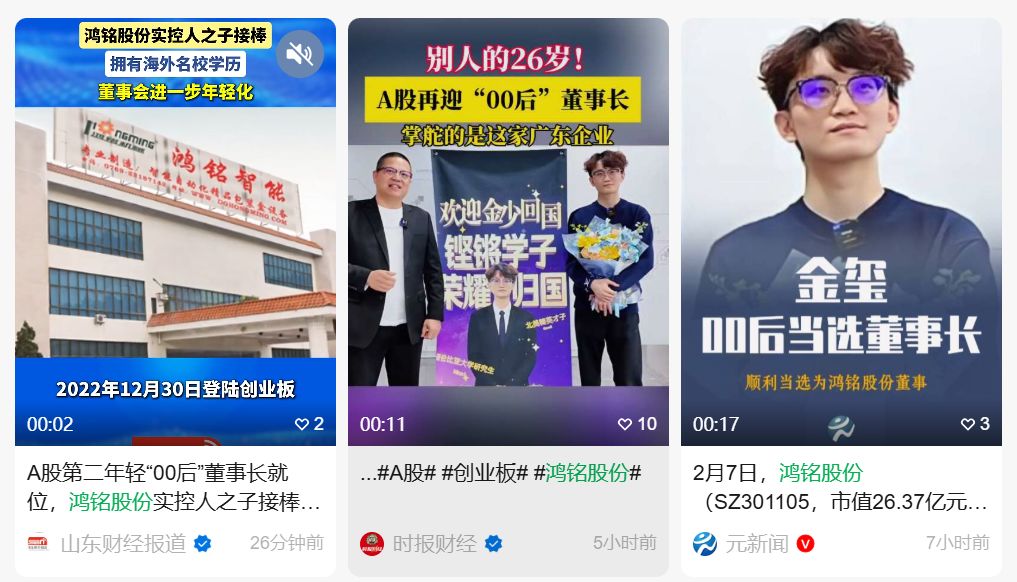View the 山东财经报道 author profile

click(122, 543)
